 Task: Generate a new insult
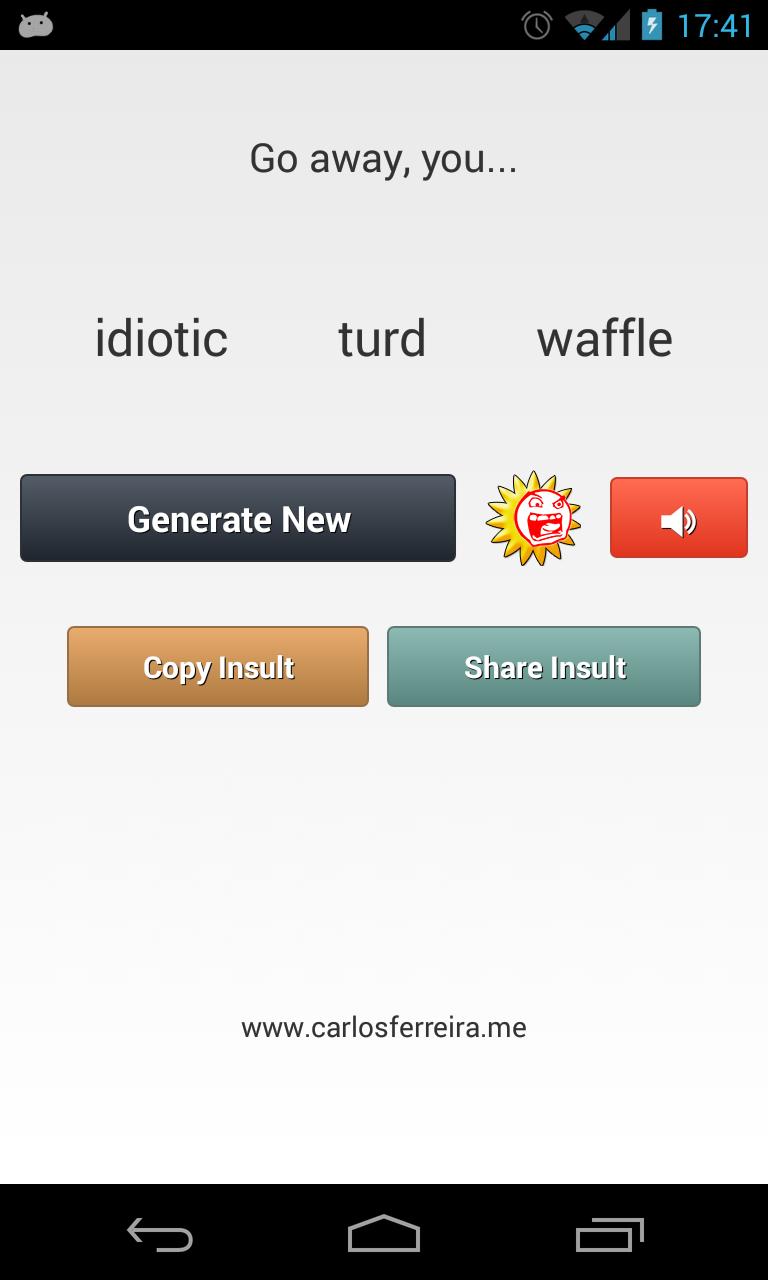point(238,518)
